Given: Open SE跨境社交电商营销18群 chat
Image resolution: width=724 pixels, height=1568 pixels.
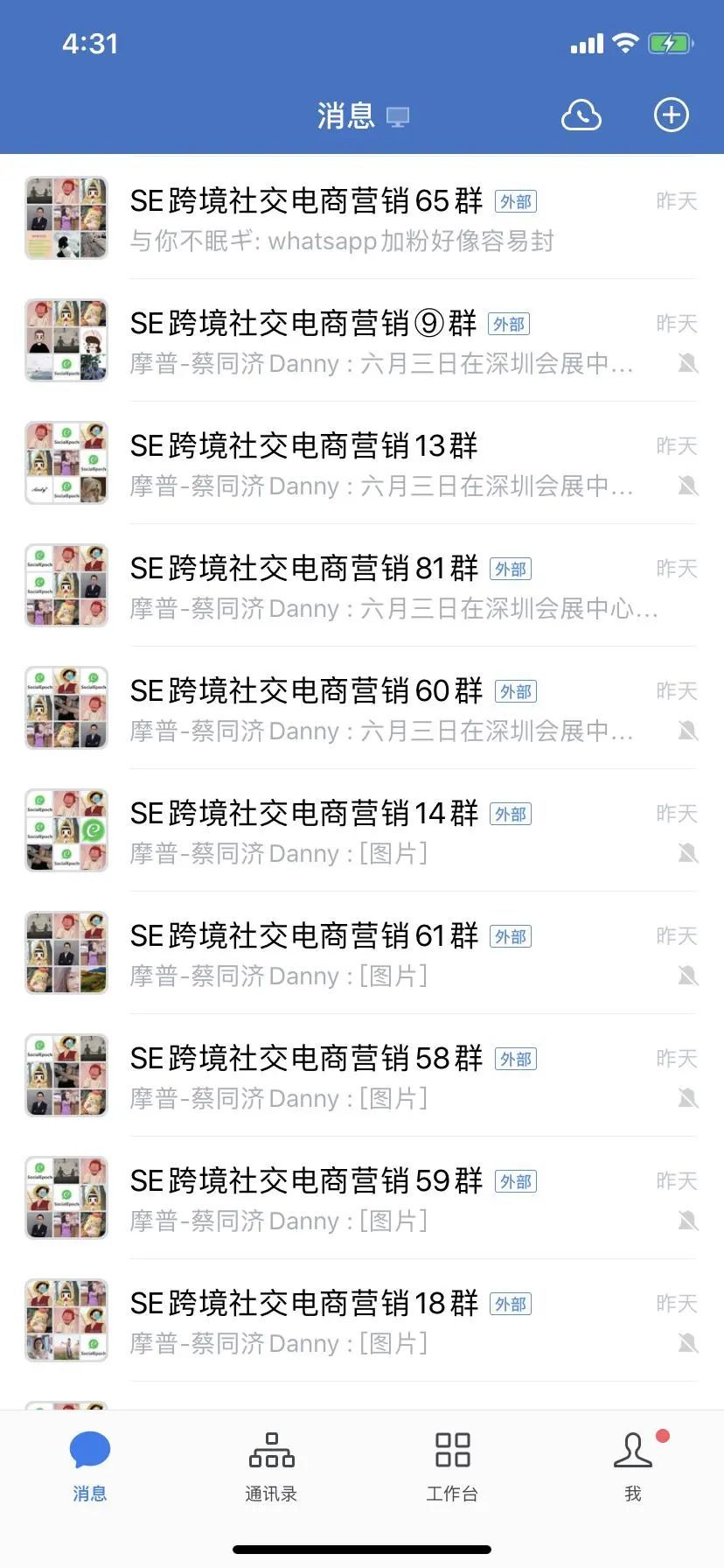Looking at the screenshot, I should click(362, 1320).
